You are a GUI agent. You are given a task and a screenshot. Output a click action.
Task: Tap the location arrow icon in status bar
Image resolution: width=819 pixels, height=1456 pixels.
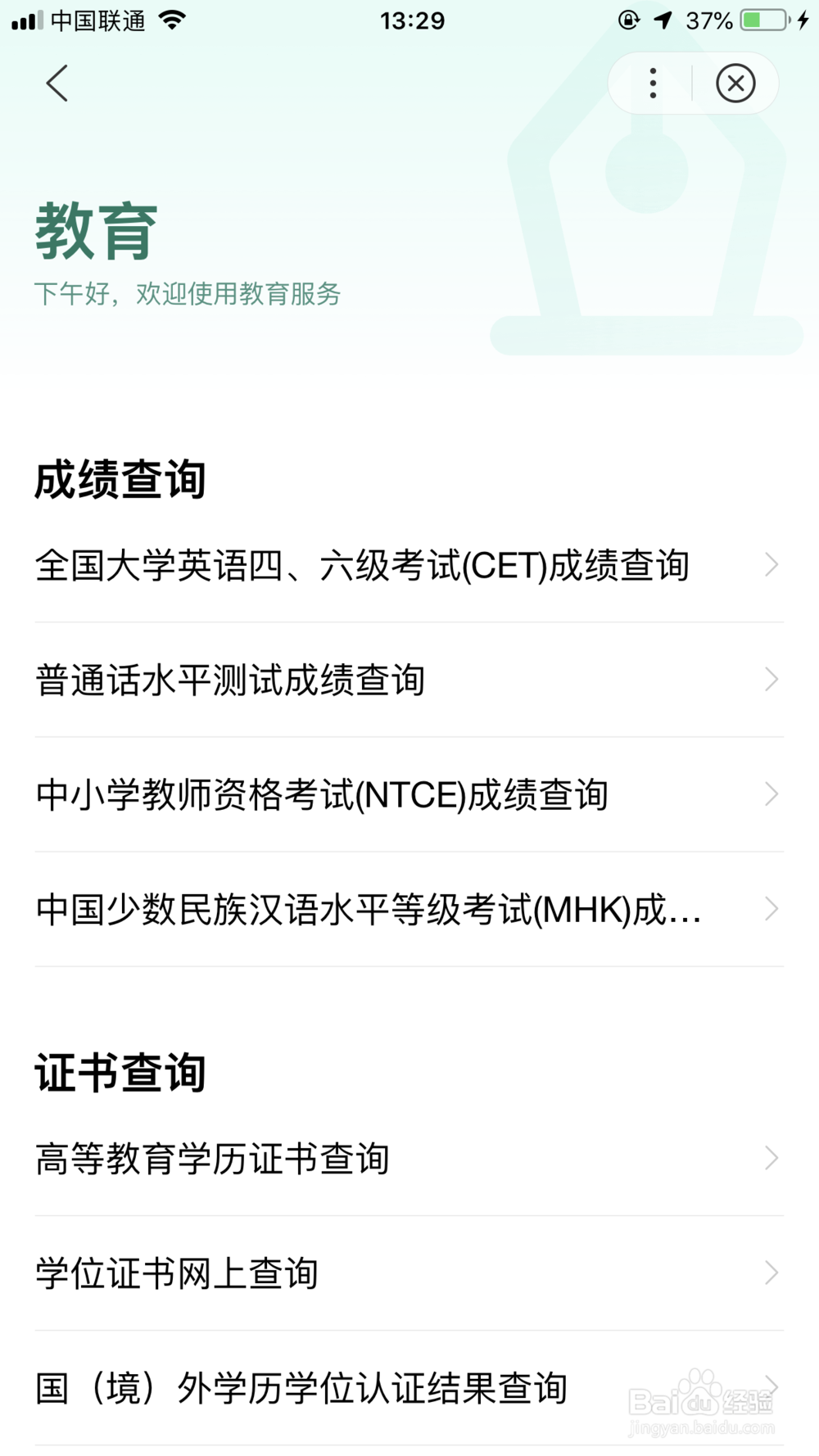click(662, 20)
